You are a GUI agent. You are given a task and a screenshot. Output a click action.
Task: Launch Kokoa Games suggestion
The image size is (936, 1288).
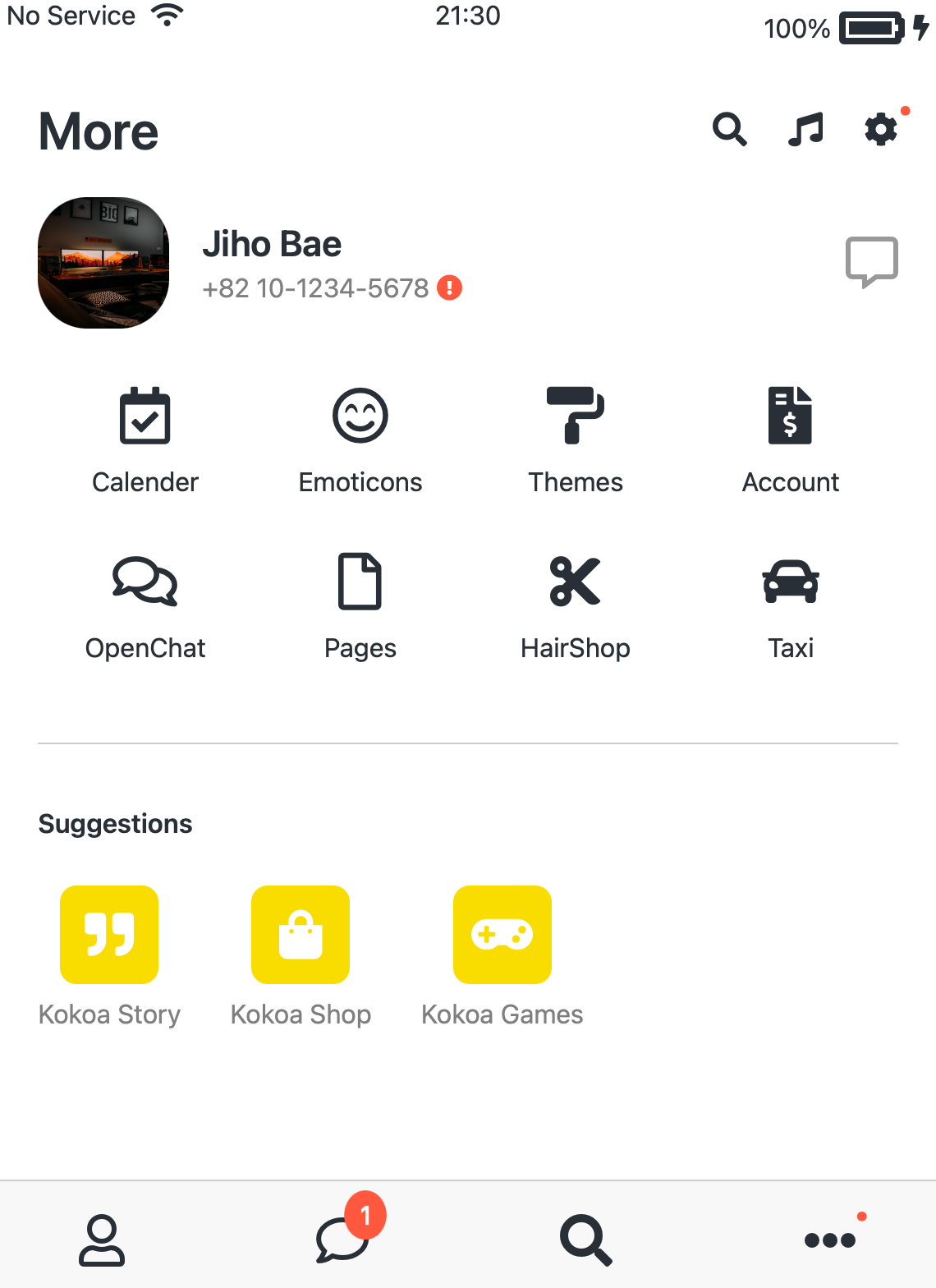(502, 934)
